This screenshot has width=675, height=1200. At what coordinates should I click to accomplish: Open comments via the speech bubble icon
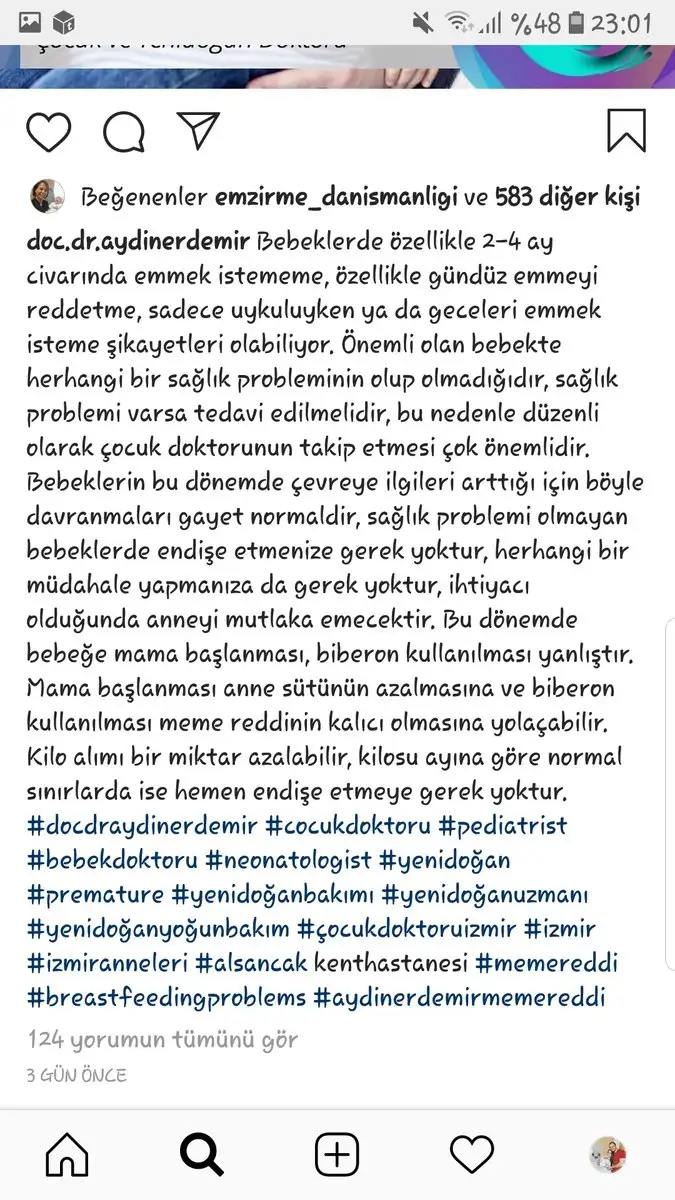click(124, 132)
